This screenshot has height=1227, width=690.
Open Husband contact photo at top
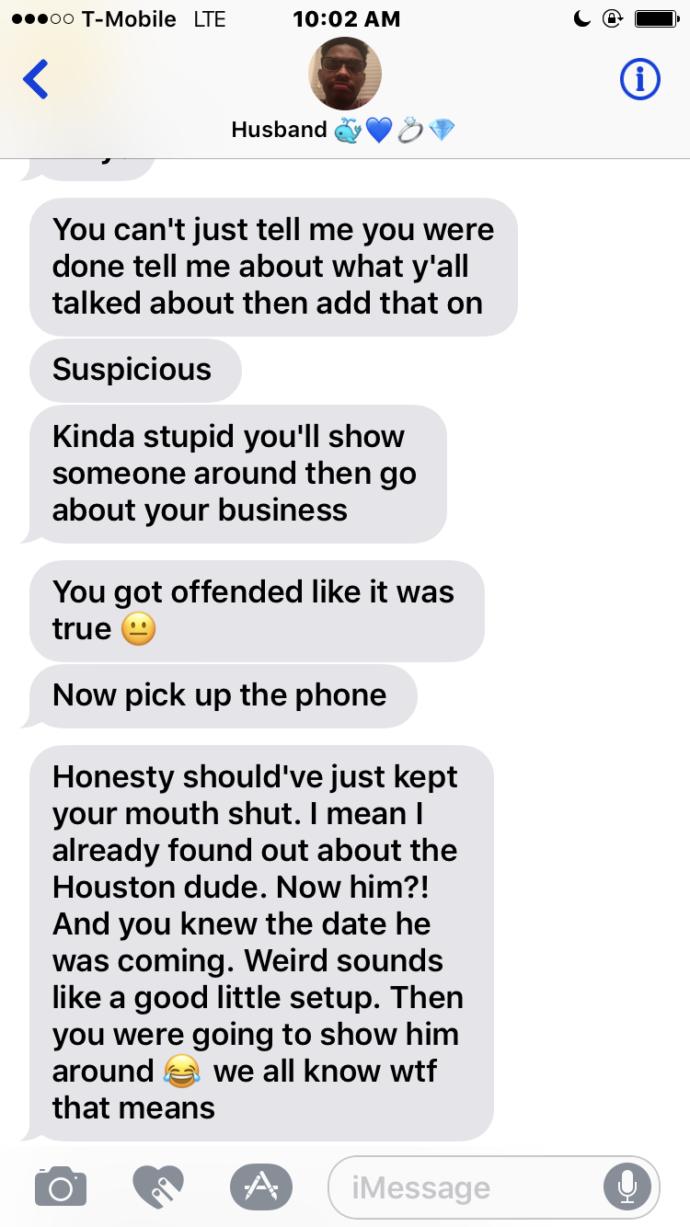tap(345, 75)
